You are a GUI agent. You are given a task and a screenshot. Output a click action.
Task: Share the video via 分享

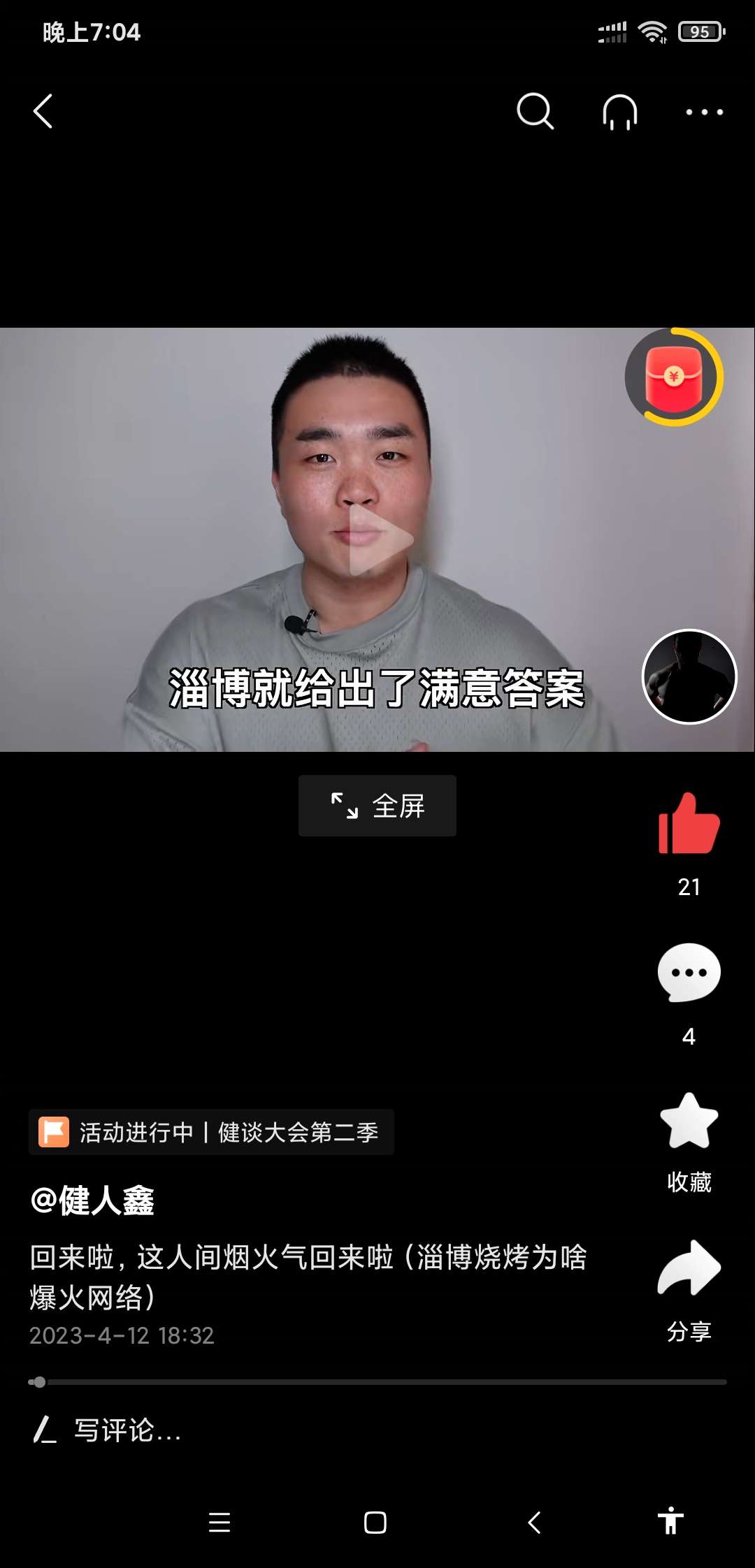tap(689, 1269)
